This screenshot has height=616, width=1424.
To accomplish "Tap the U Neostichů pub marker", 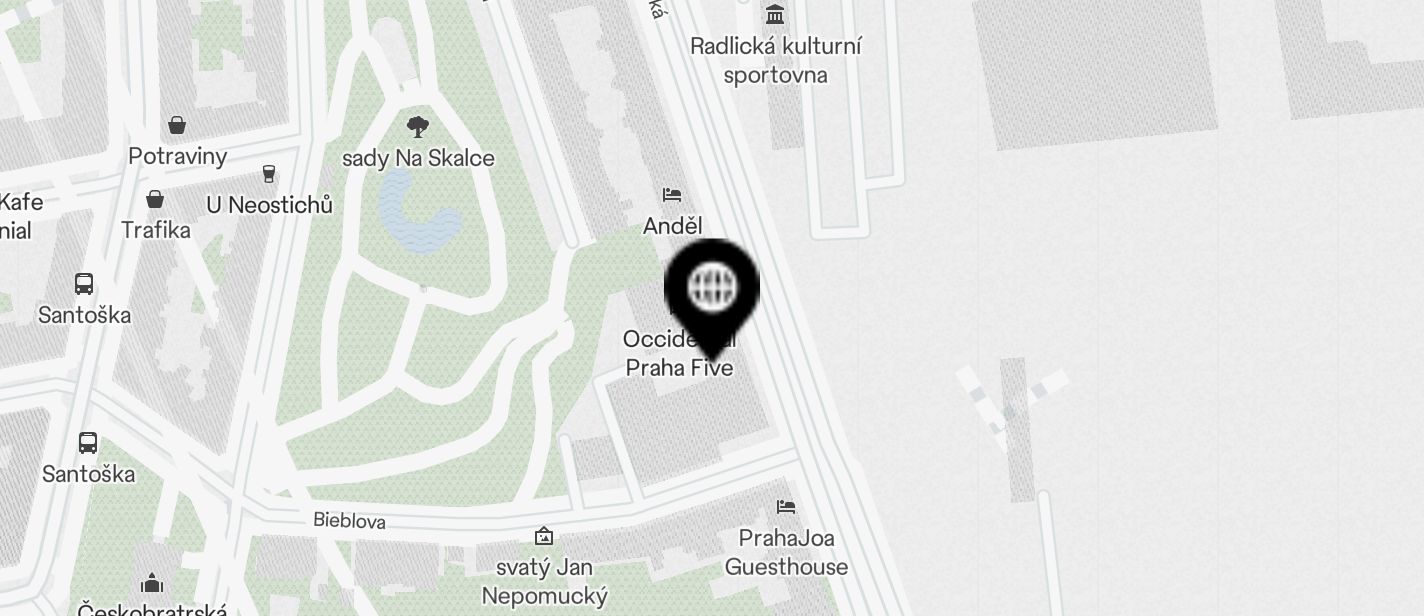I will tap(268, 175).
